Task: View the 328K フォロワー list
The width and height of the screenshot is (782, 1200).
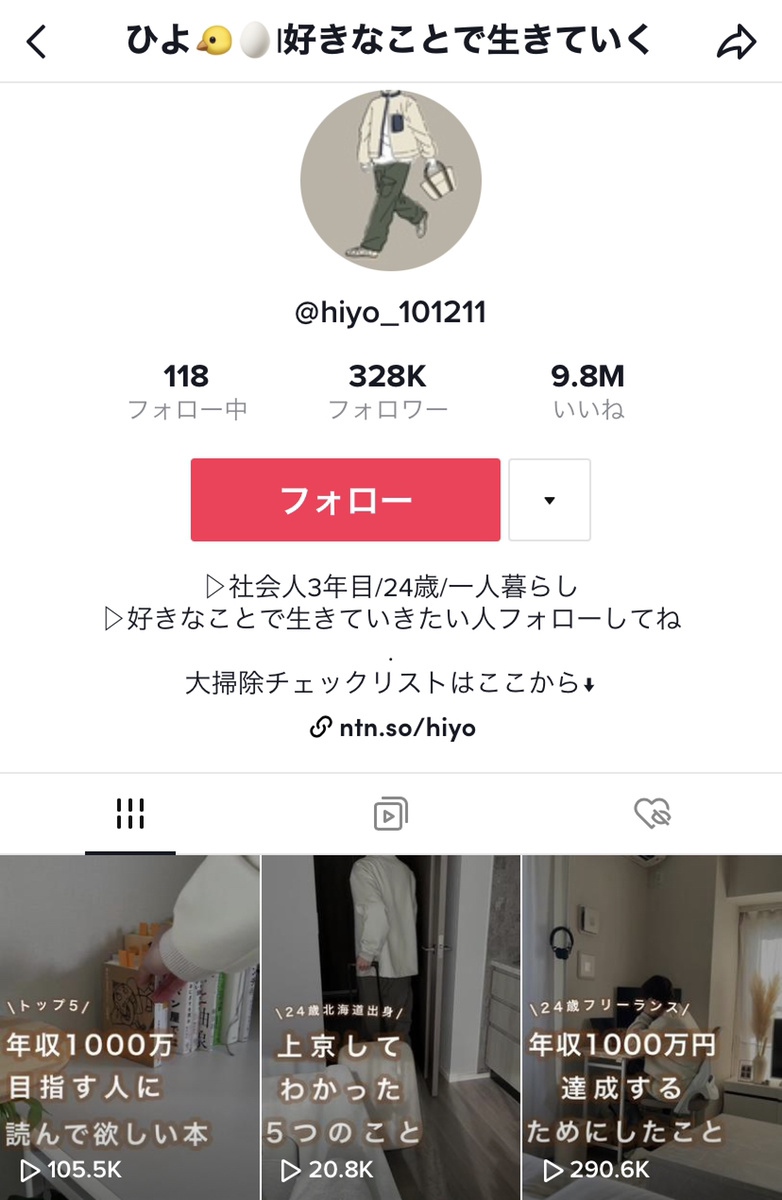Action: 388,391
